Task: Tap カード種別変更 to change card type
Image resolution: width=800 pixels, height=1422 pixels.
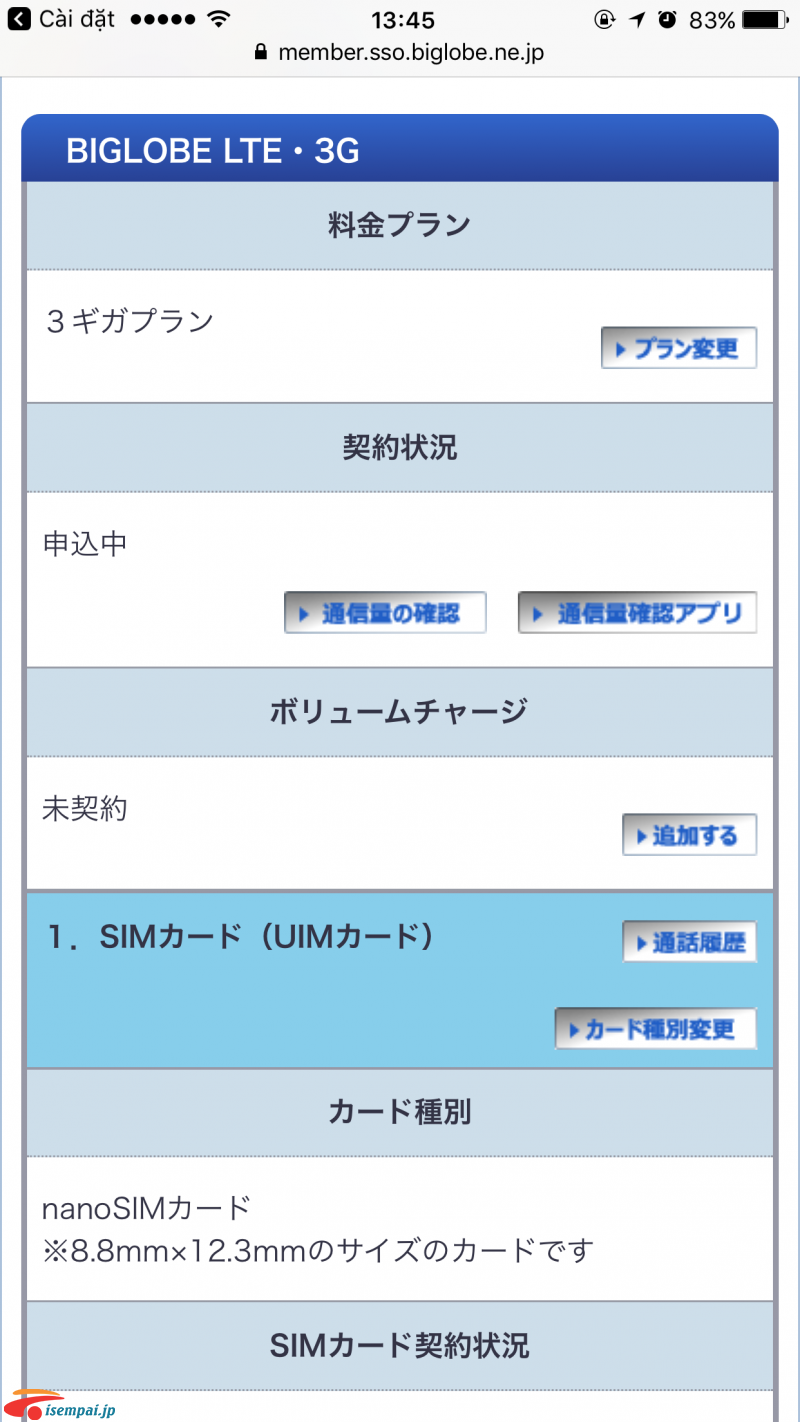Action: (656, 1029)
